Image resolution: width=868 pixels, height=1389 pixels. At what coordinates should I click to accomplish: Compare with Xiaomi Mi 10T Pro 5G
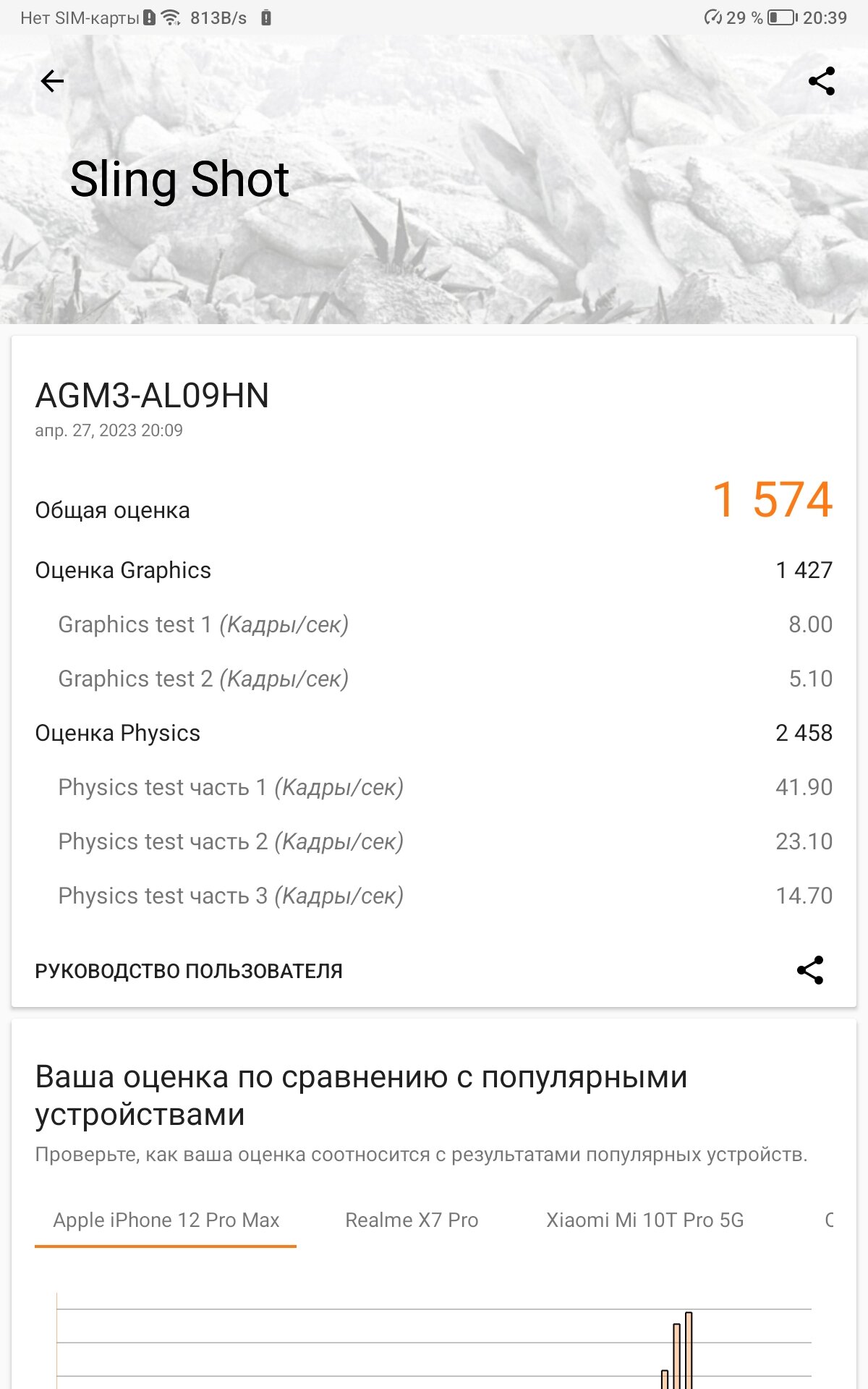pyautogui.click(x=644, y=1220)
